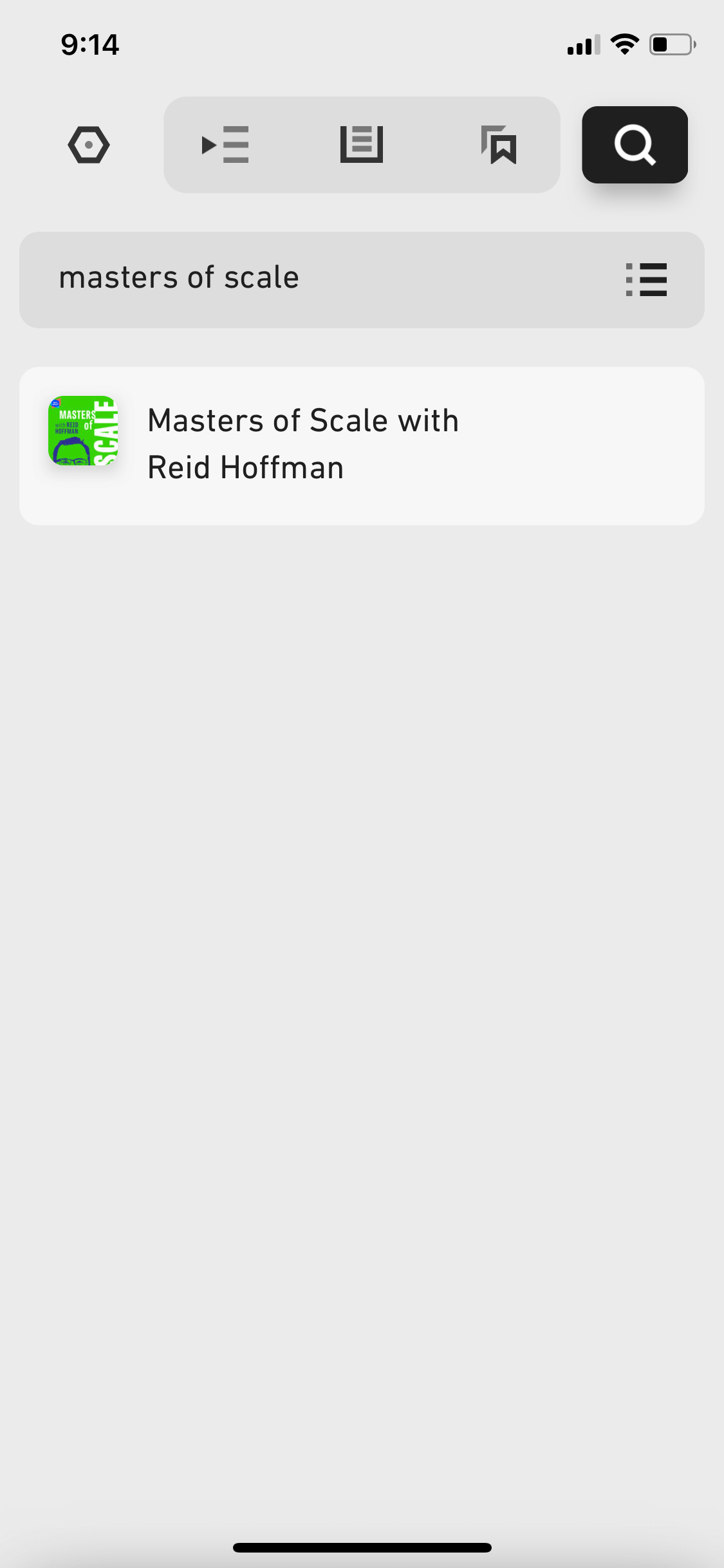Open Masters of Scale with Reid Hoffman
The width and height of the screenshot is (724, 1568).
pyautogui.click(x=362, y=445)
